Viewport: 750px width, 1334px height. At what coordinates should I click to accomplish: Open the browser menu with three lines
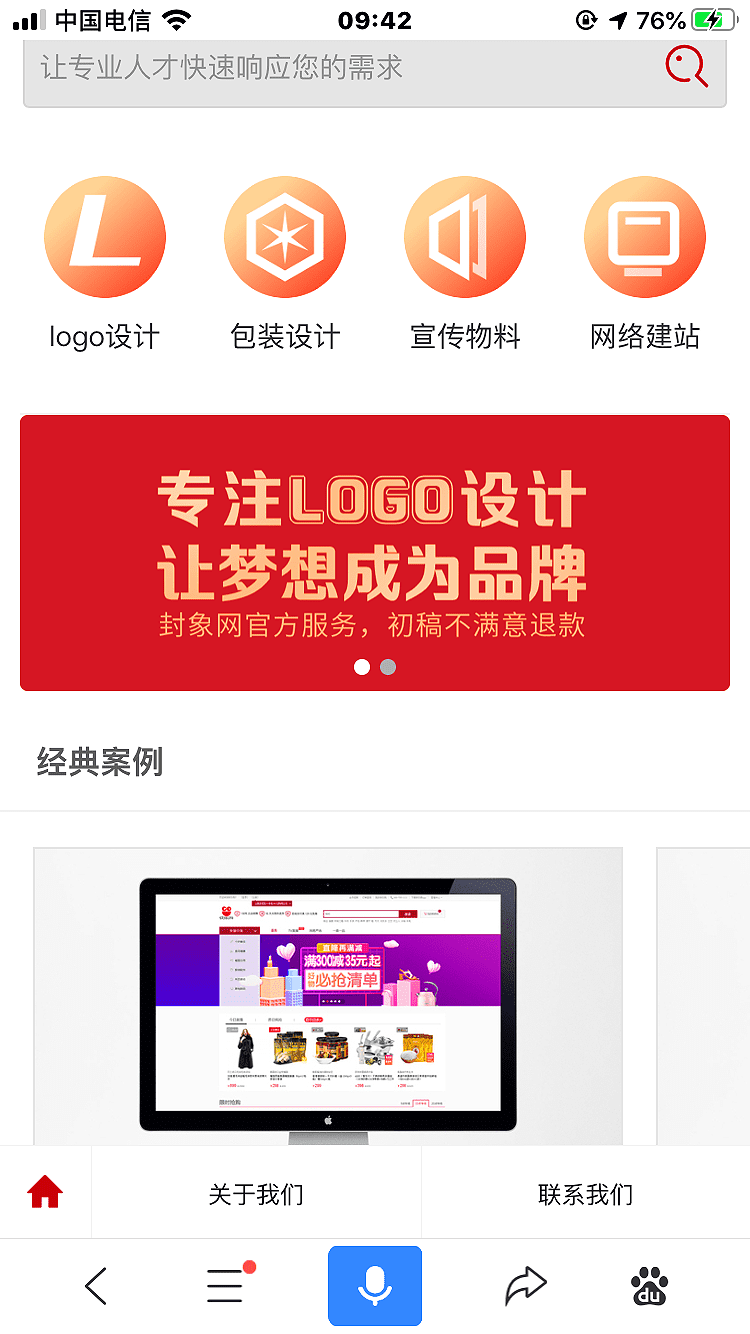226,1286
